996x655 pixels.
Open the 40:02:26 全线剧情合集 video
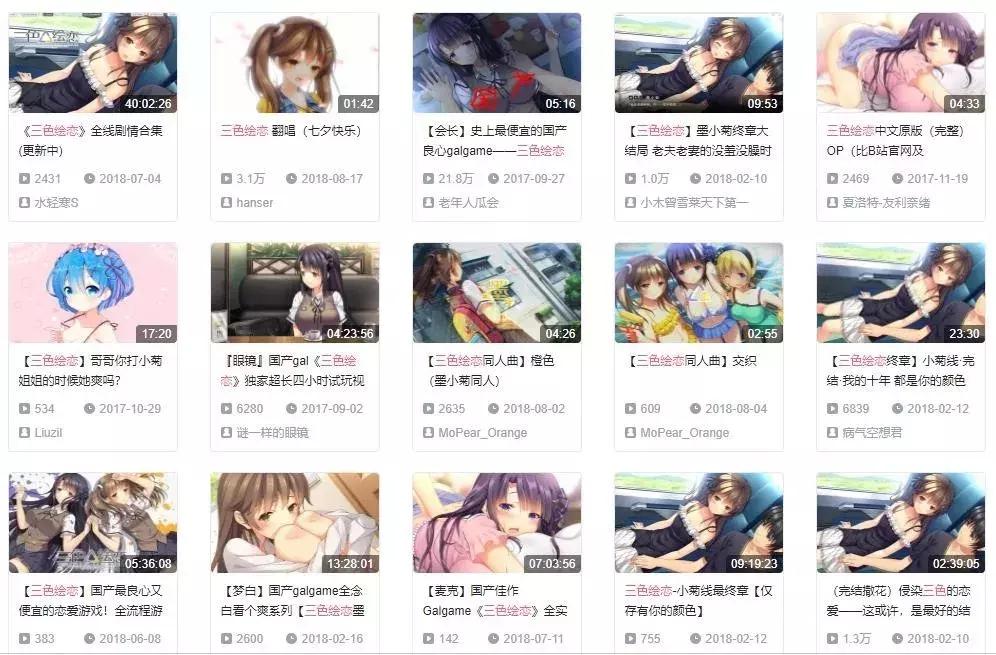click(x=92, y=62)
